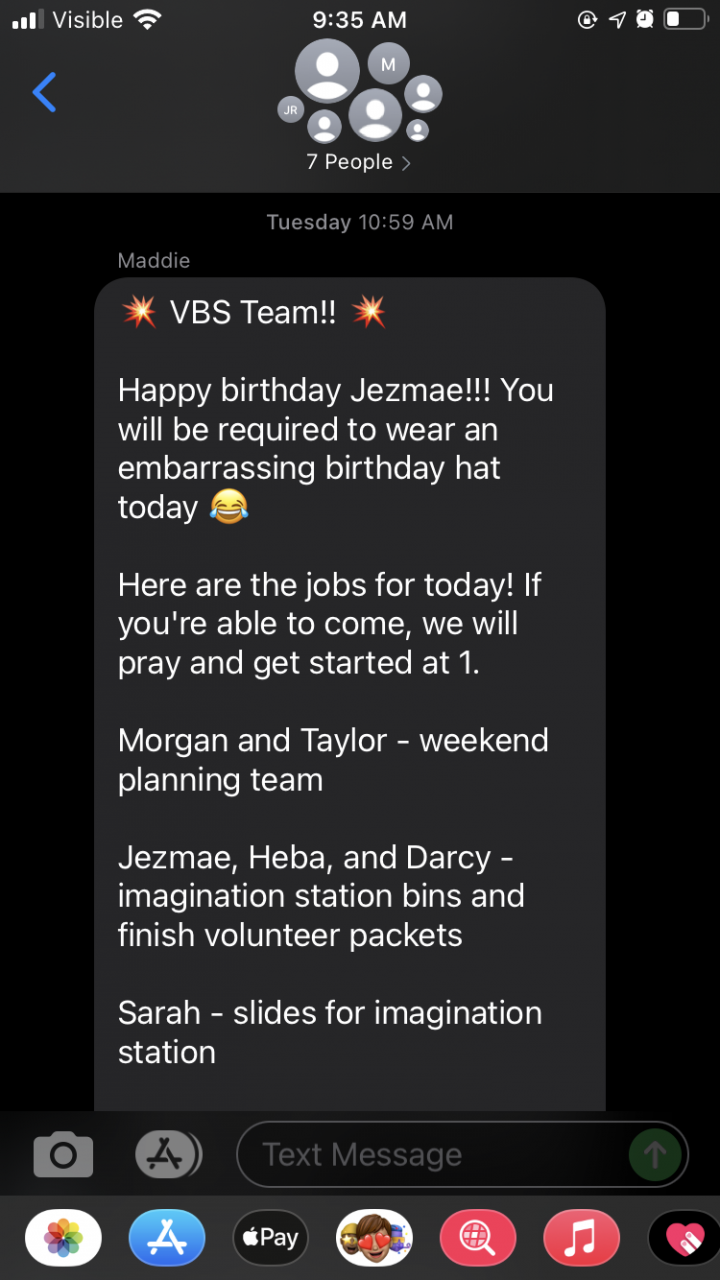Open the App Store for iMessage
The height and width of the screenshot is (1280, 720).
point(167,1238)
